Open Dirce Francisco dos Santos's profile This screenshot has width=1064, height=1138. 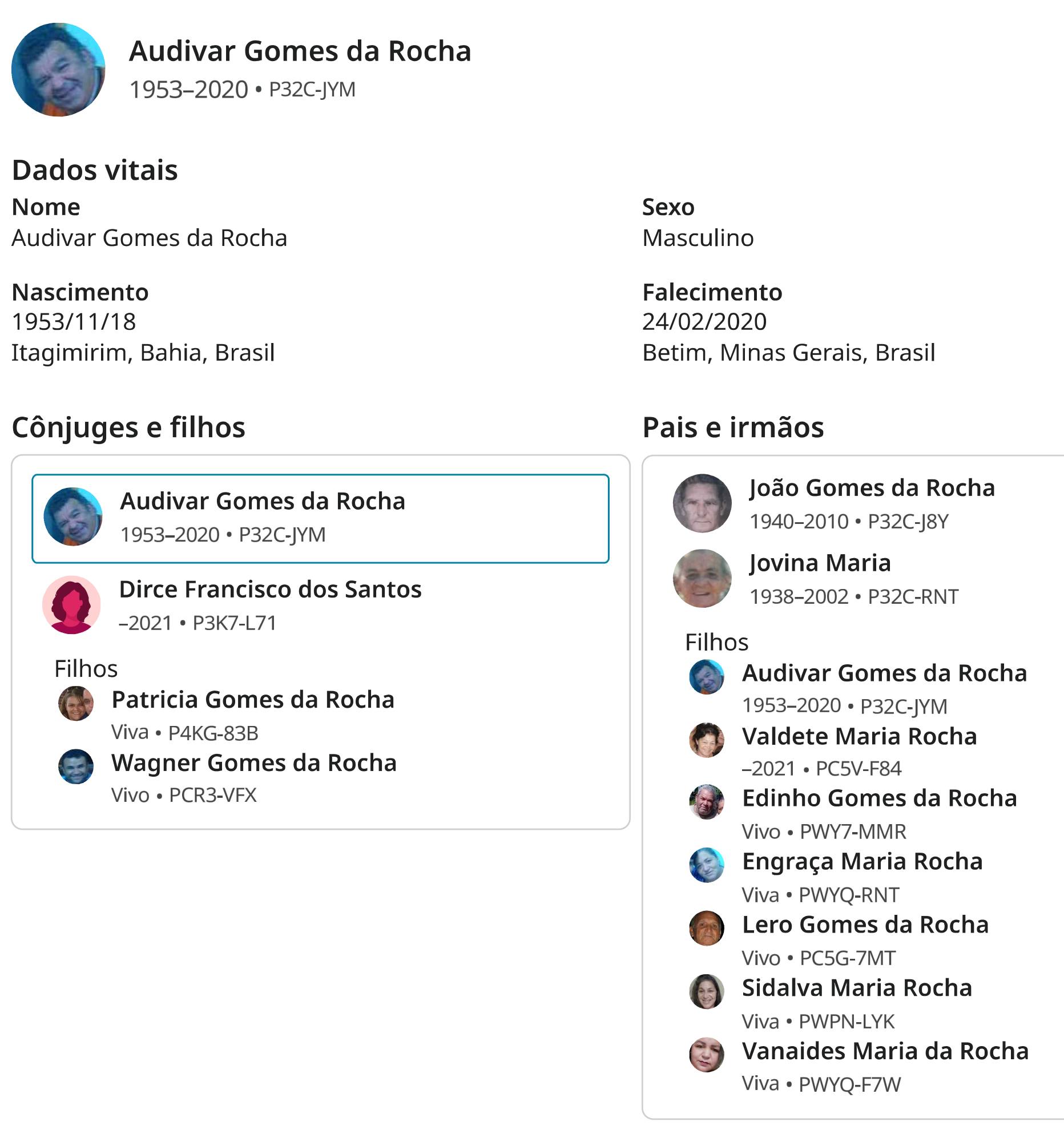[270, 590]
